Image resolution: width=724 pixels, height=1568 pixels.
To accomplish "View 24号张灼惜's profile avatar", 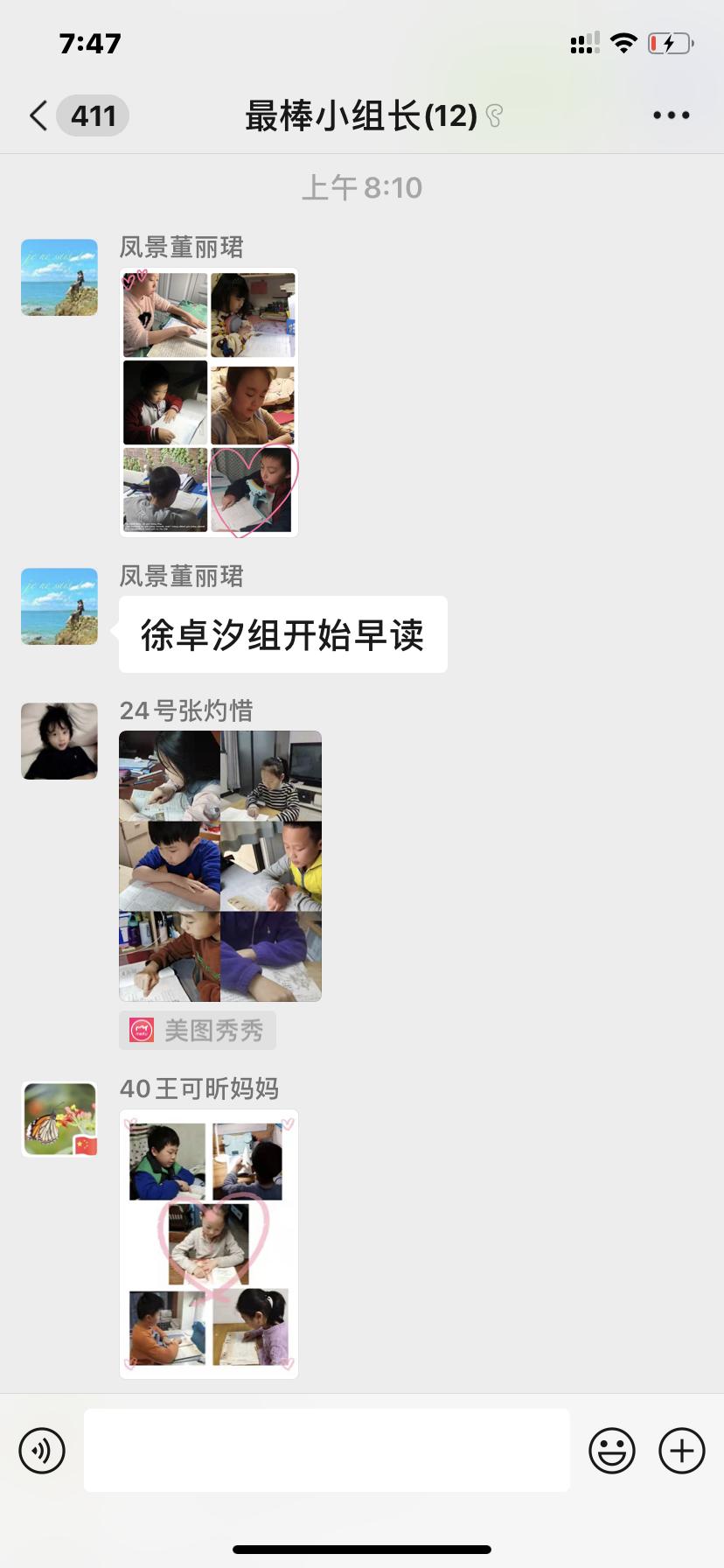I will (59, 741).
